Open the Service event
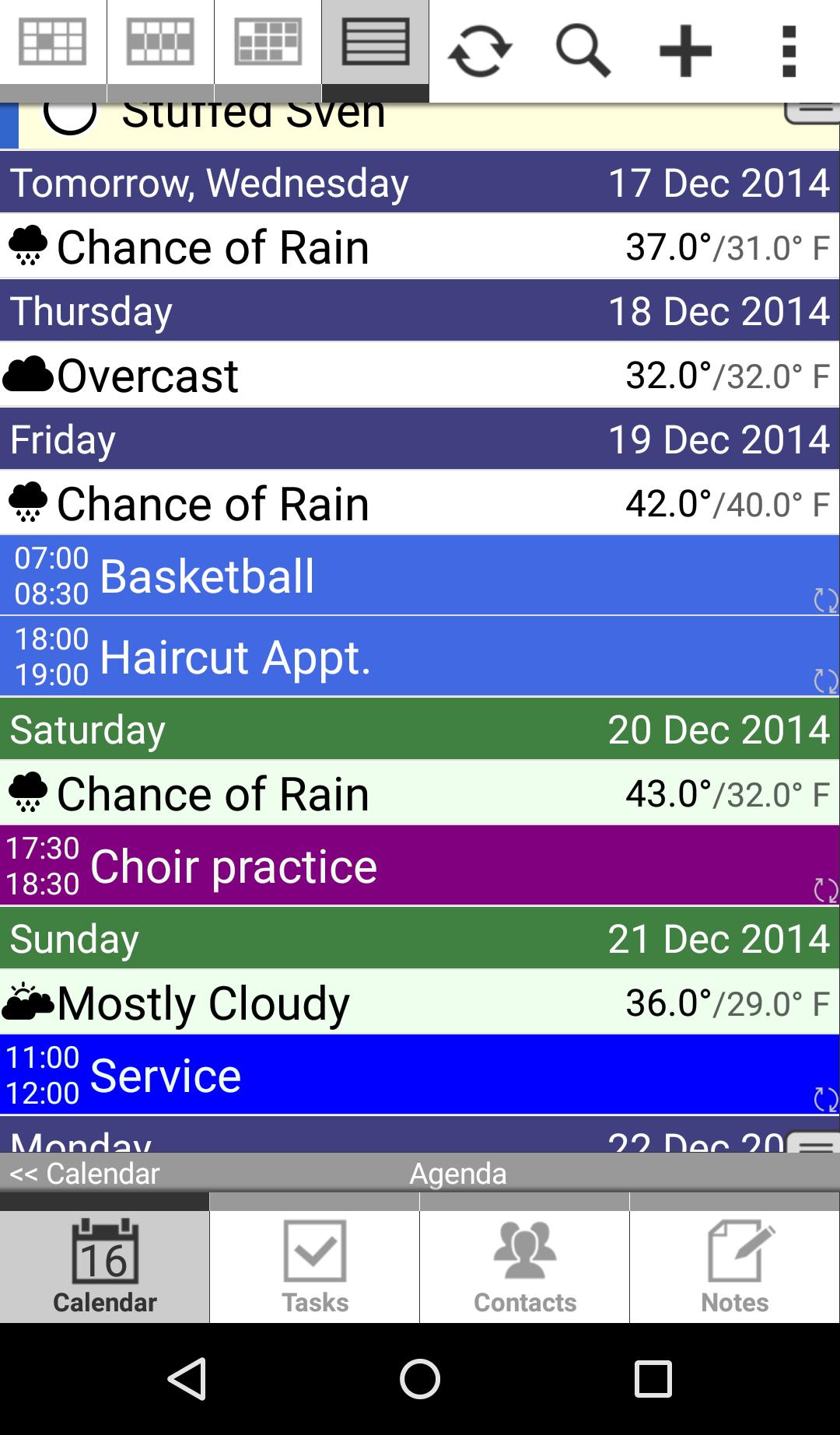 420,1075
